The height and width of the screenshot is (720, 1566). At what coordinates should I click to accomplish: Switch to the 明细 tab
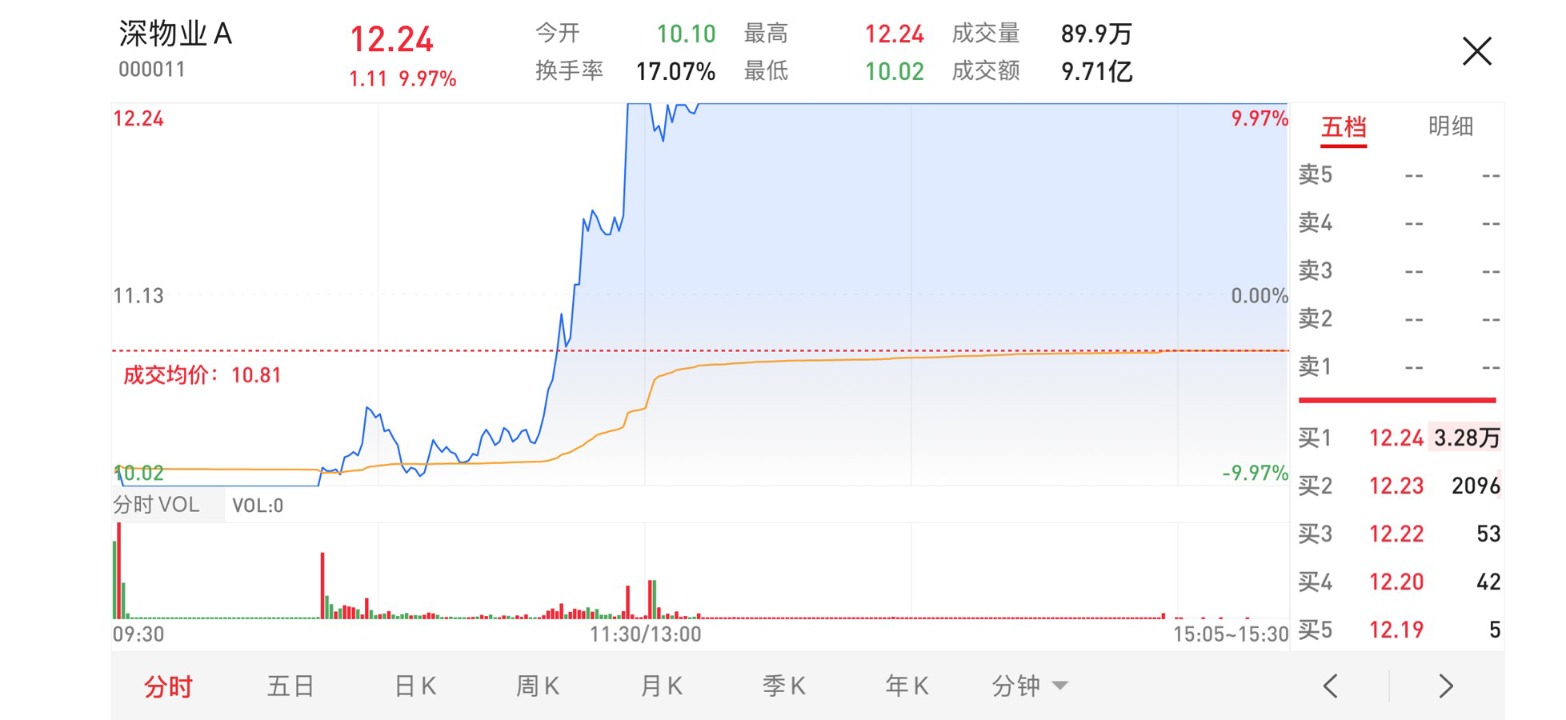click(1450, 126)
